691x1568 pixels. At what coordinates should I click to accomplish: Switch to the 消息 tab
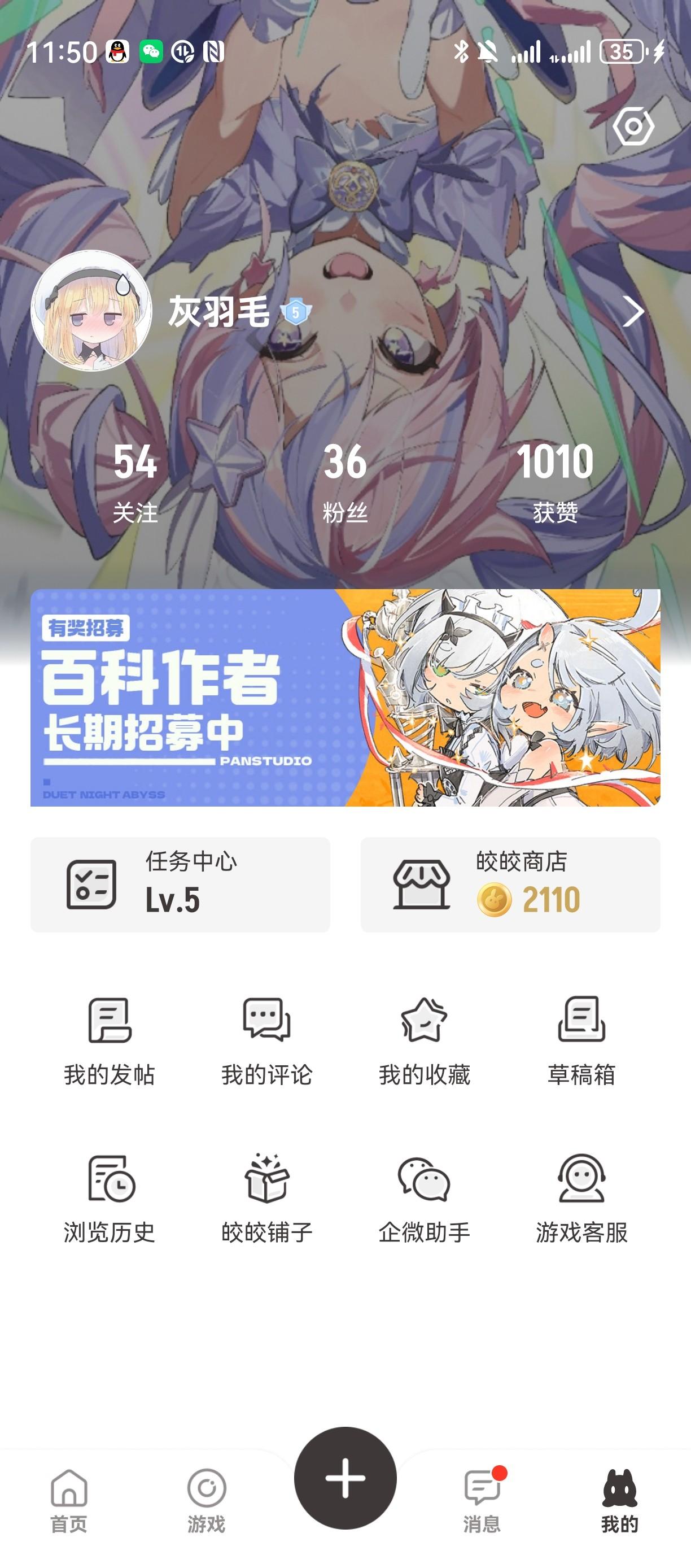point(482,1501)
